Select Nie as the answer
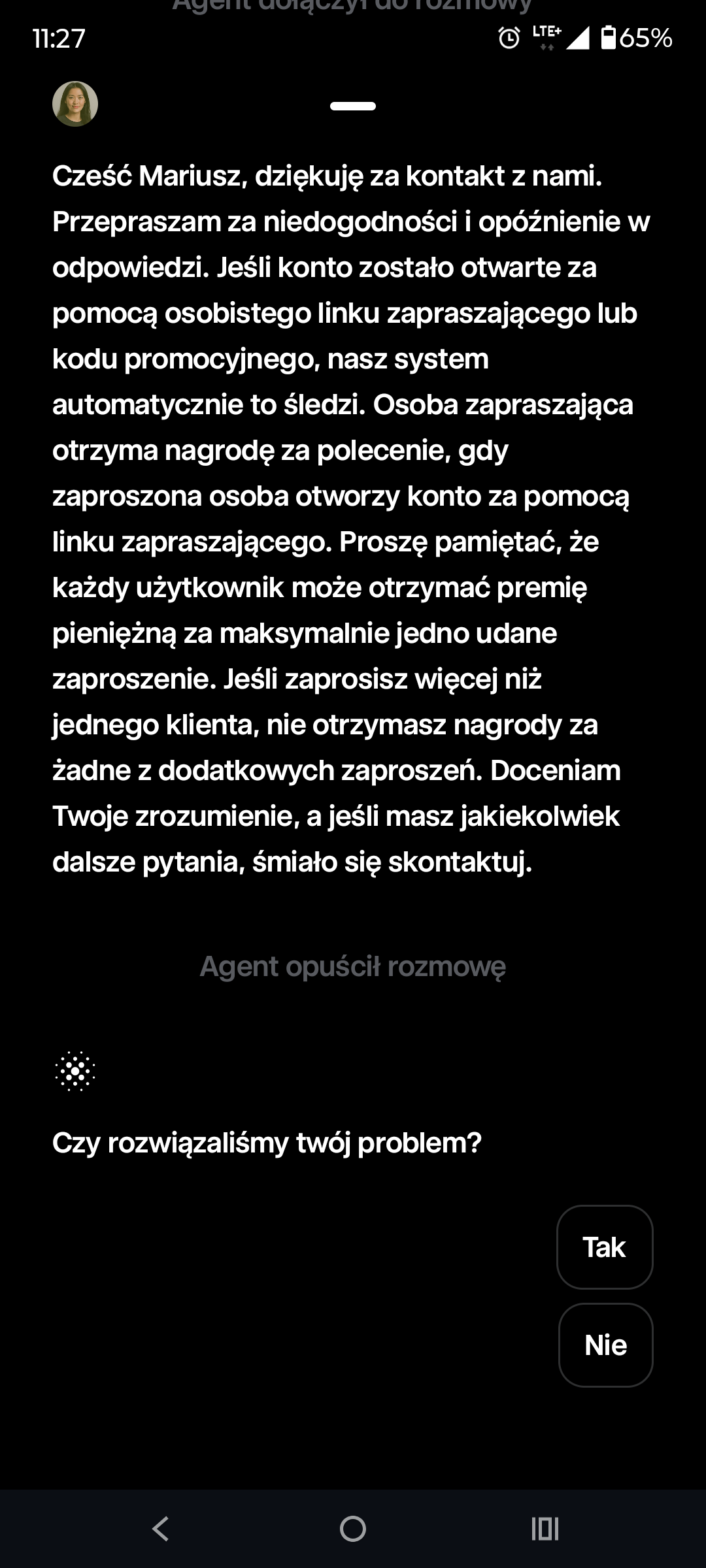 click(x=605, y=1345)
